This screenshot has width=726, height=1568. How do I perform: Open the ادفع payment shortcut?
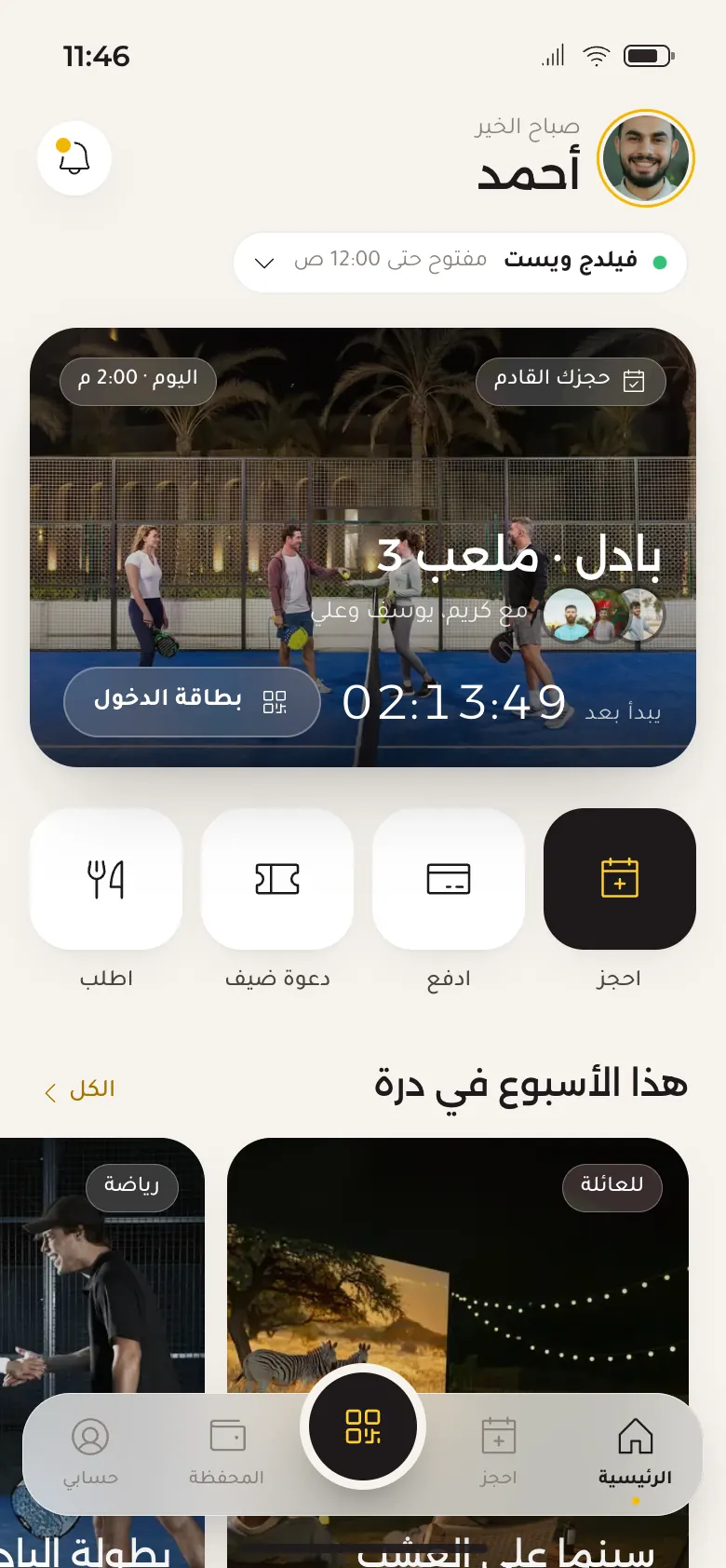pyautogui.click(x=449, y=879)
